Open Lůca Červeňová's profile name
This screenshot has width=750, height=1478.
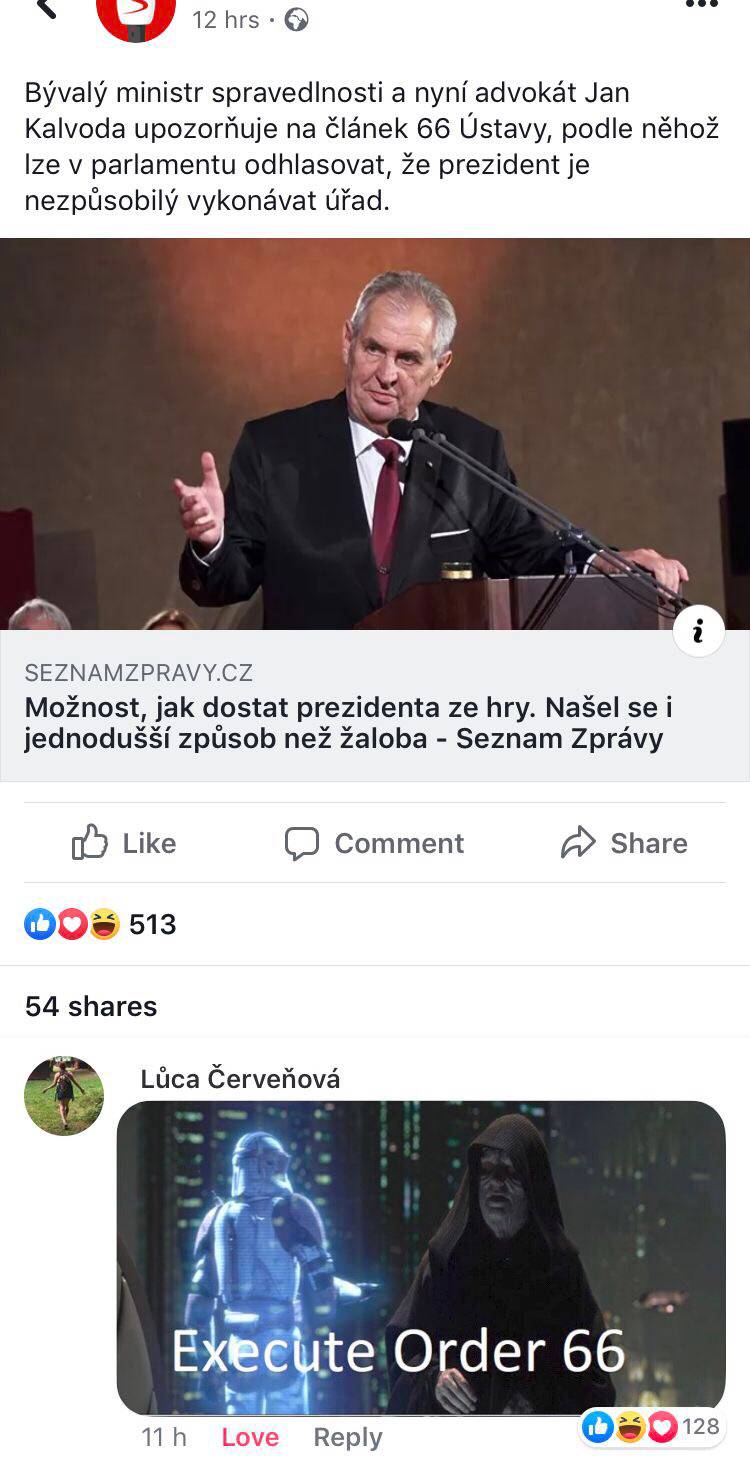(x=240, y=1079)
